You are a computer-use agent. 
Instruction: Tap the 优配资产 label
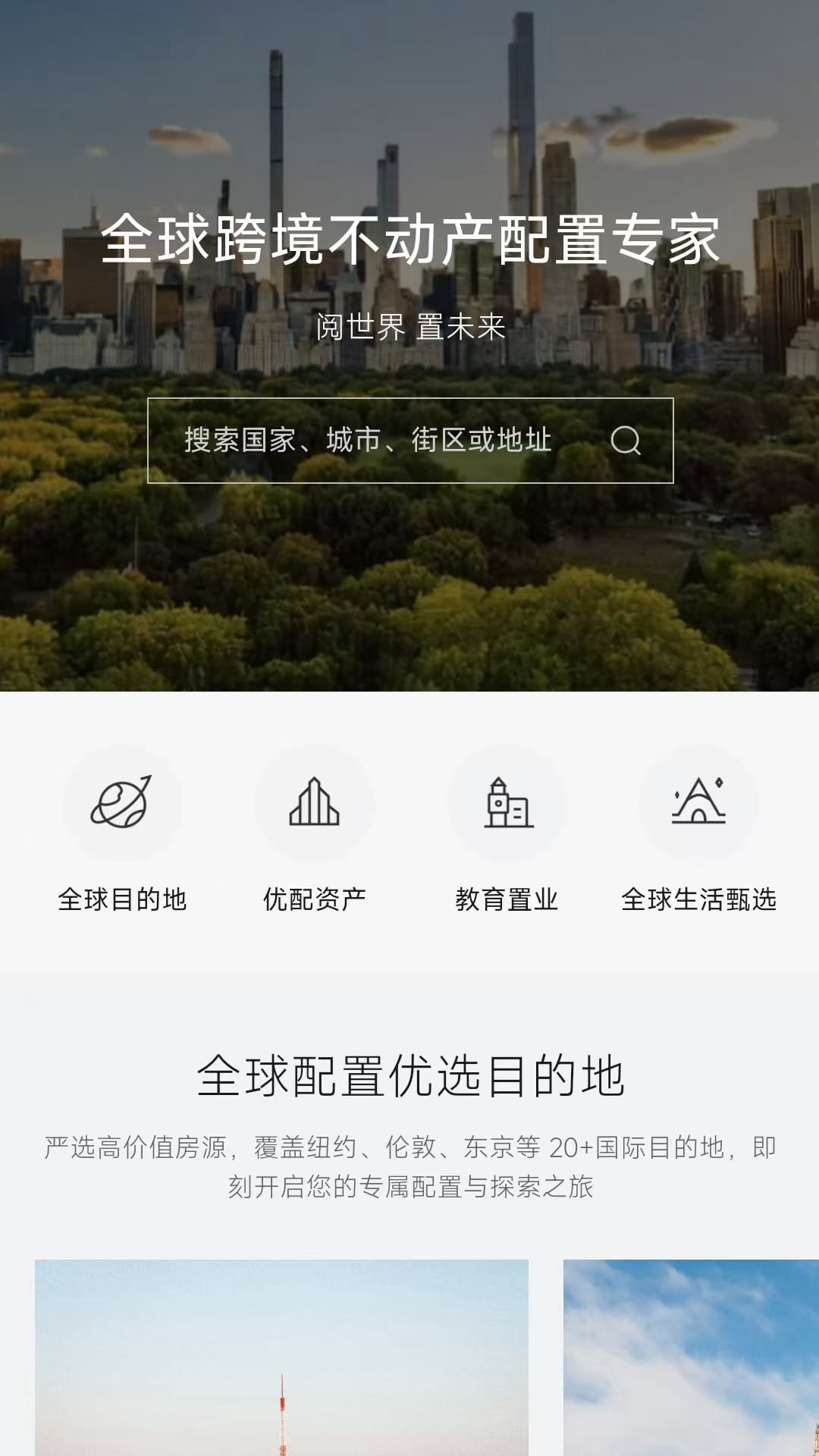315,899
